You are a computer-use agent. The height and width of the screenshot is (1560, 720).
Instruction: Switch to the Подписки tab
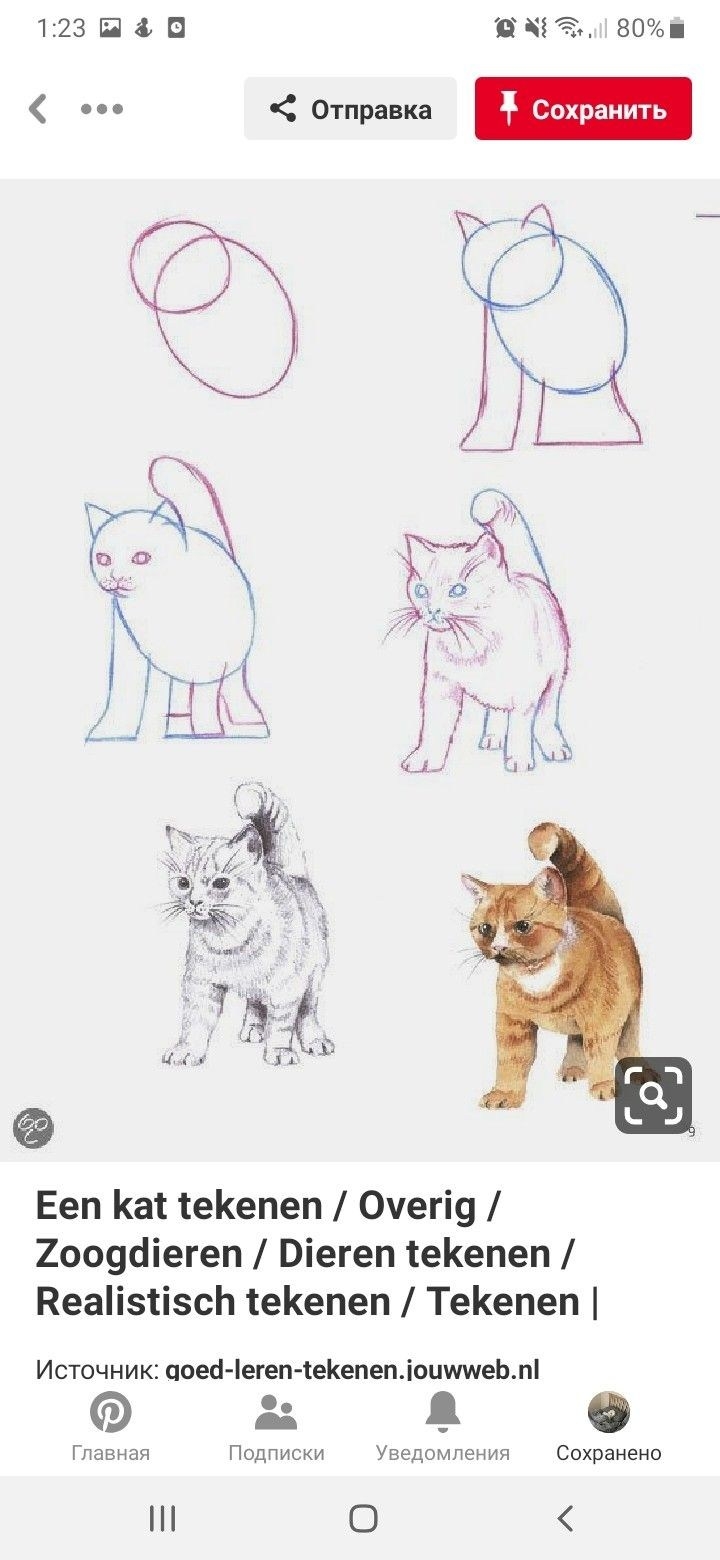pyautogui.click(x=276, y=1427)
